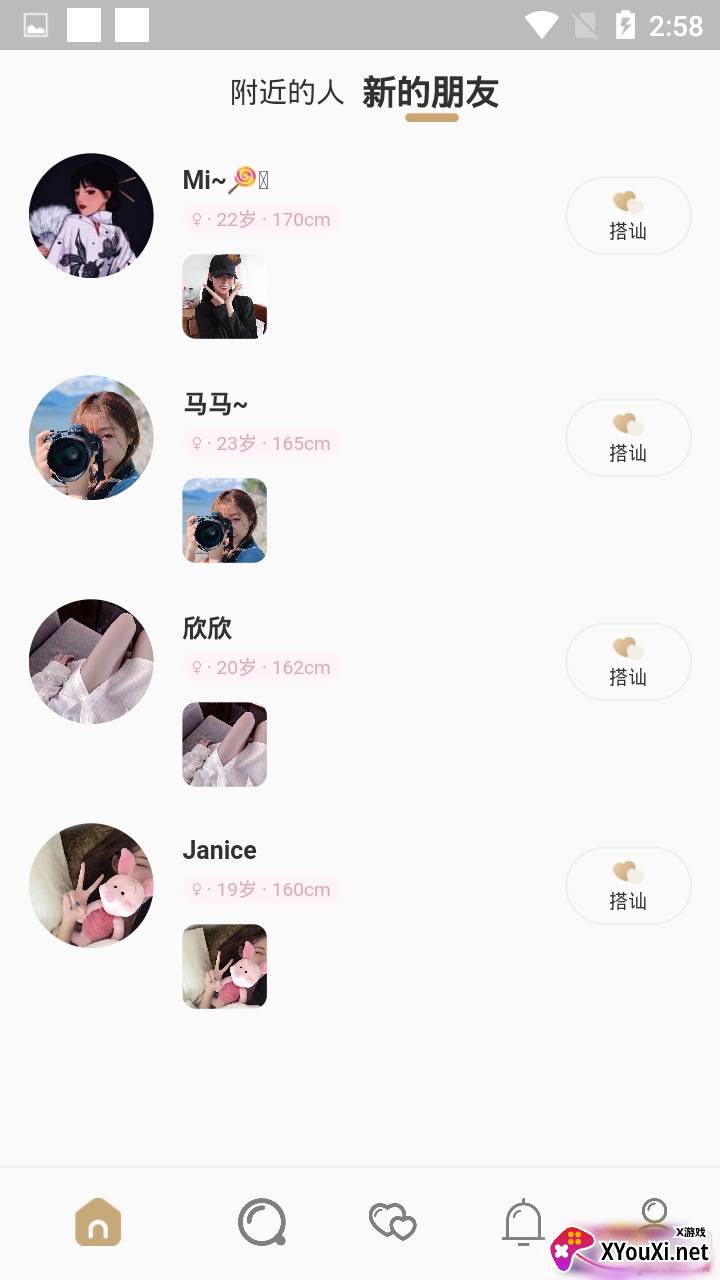Tap 搭讪 button for Mi~

tap(628, 216)
